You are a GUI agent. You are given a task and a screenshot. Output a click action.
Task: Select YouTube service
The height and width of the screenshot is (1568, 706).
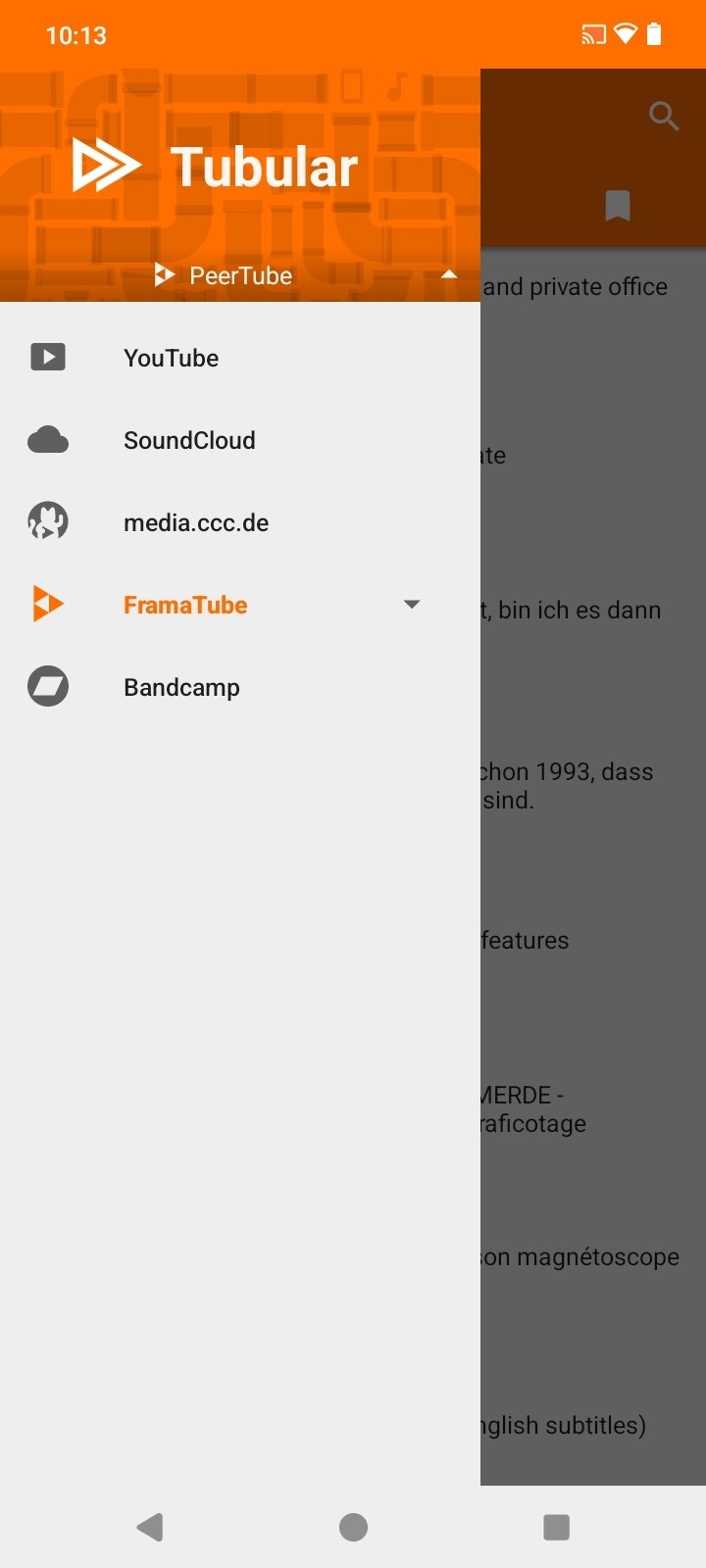172,358
